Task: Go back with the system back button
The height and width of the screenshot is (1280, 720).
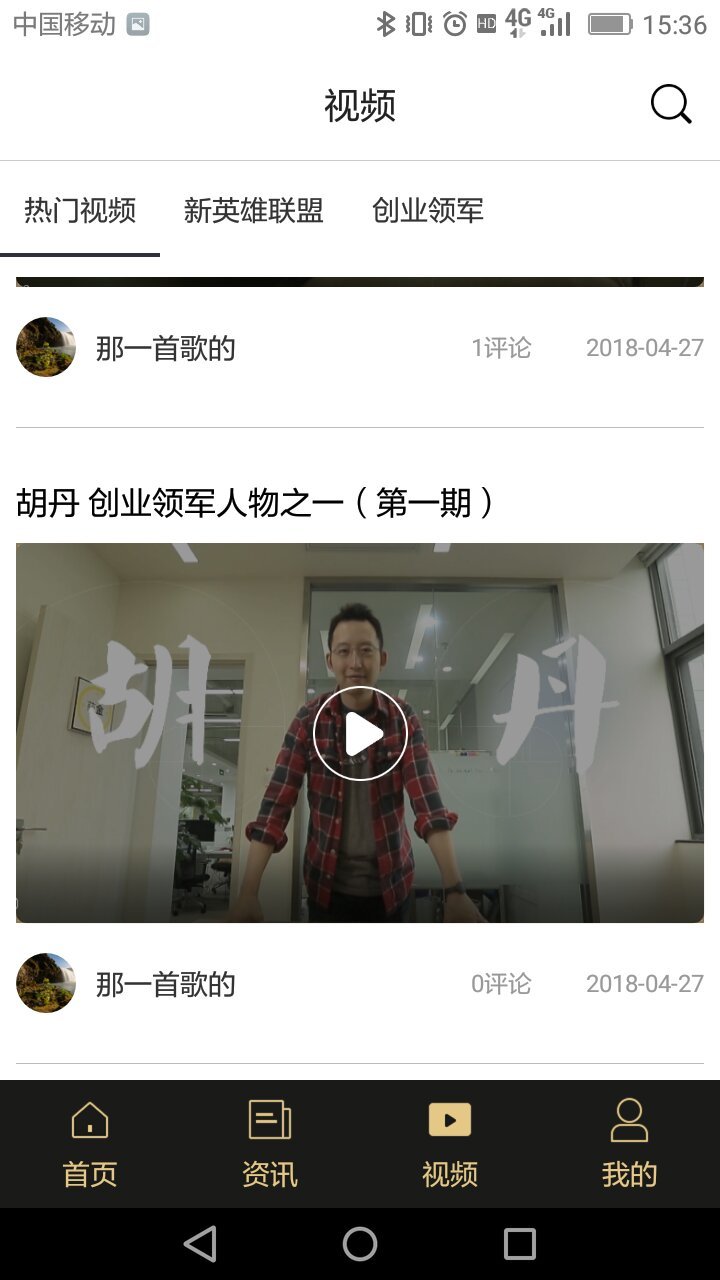Action: pos(200,1244)
